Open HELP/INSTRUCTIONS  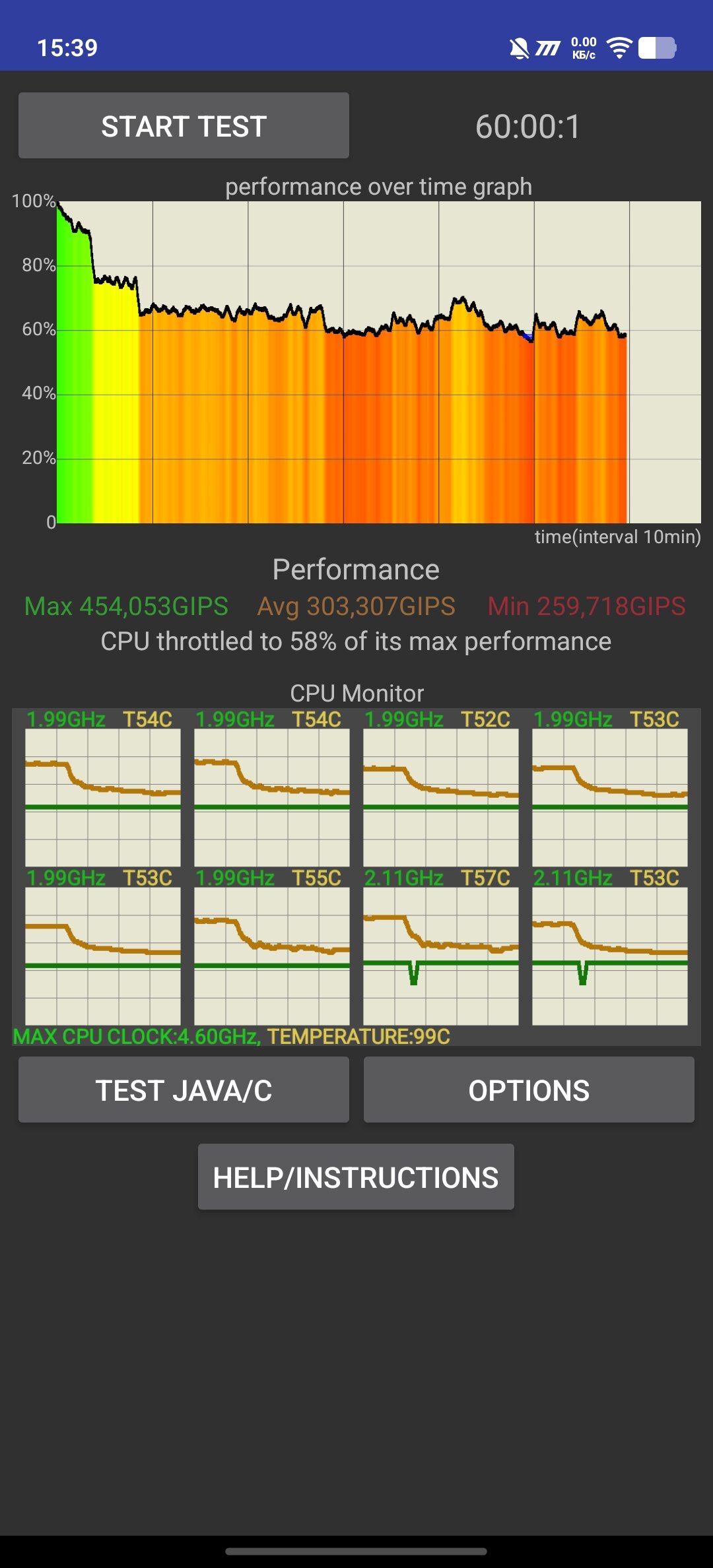(356, 1177)
